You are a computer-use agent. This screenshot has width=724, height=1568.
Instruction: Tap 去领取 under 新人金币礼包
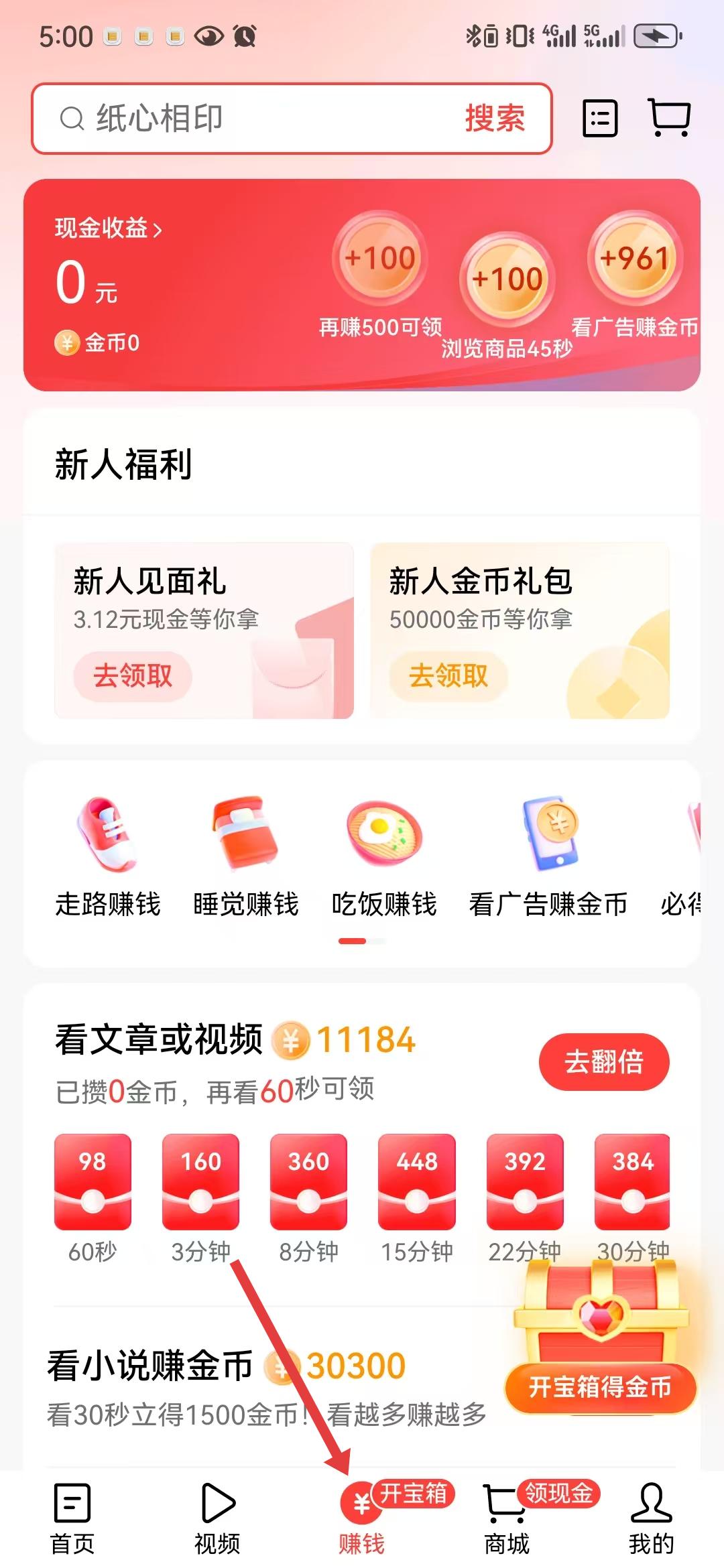tap(448, 675)
